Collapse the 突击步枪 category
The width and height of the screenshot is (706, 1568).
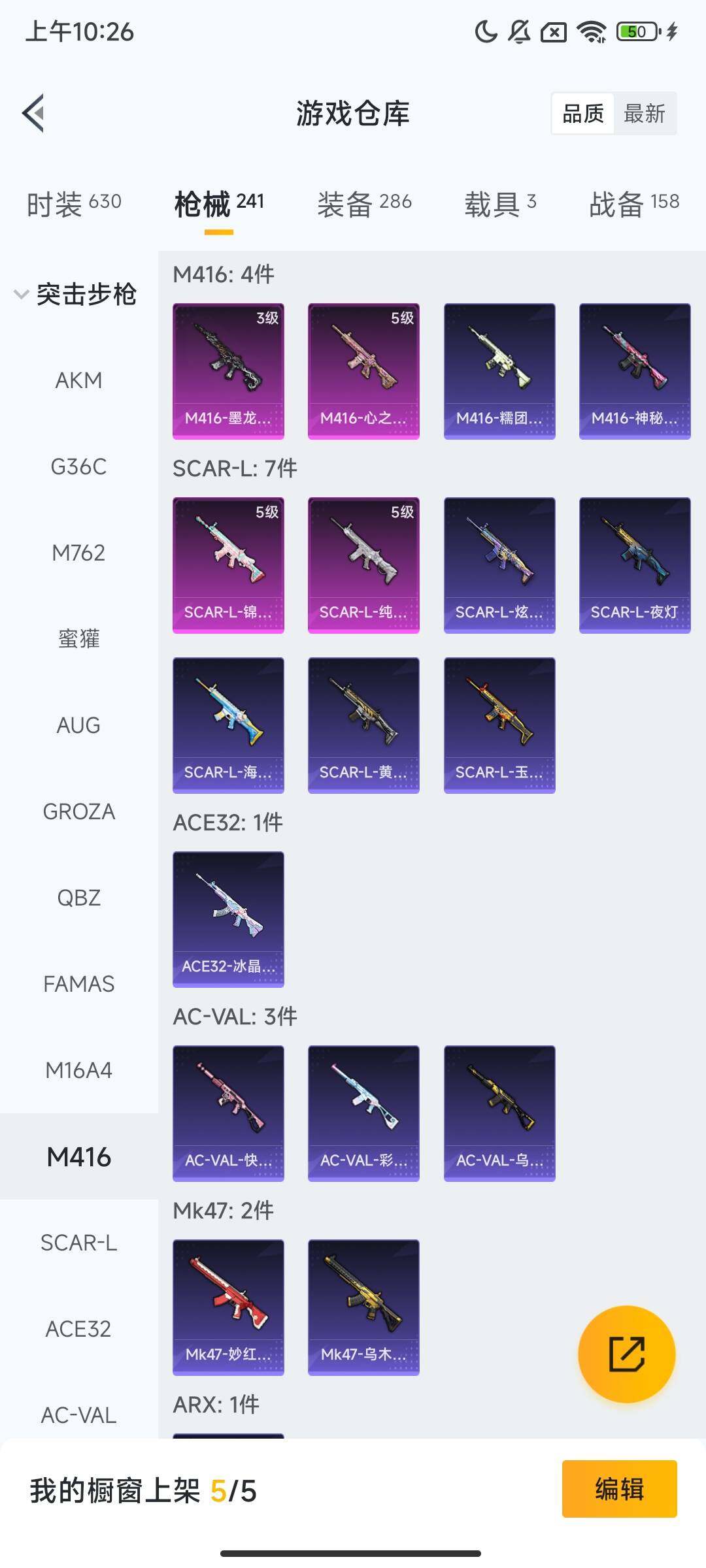click(x=75, y=294)
